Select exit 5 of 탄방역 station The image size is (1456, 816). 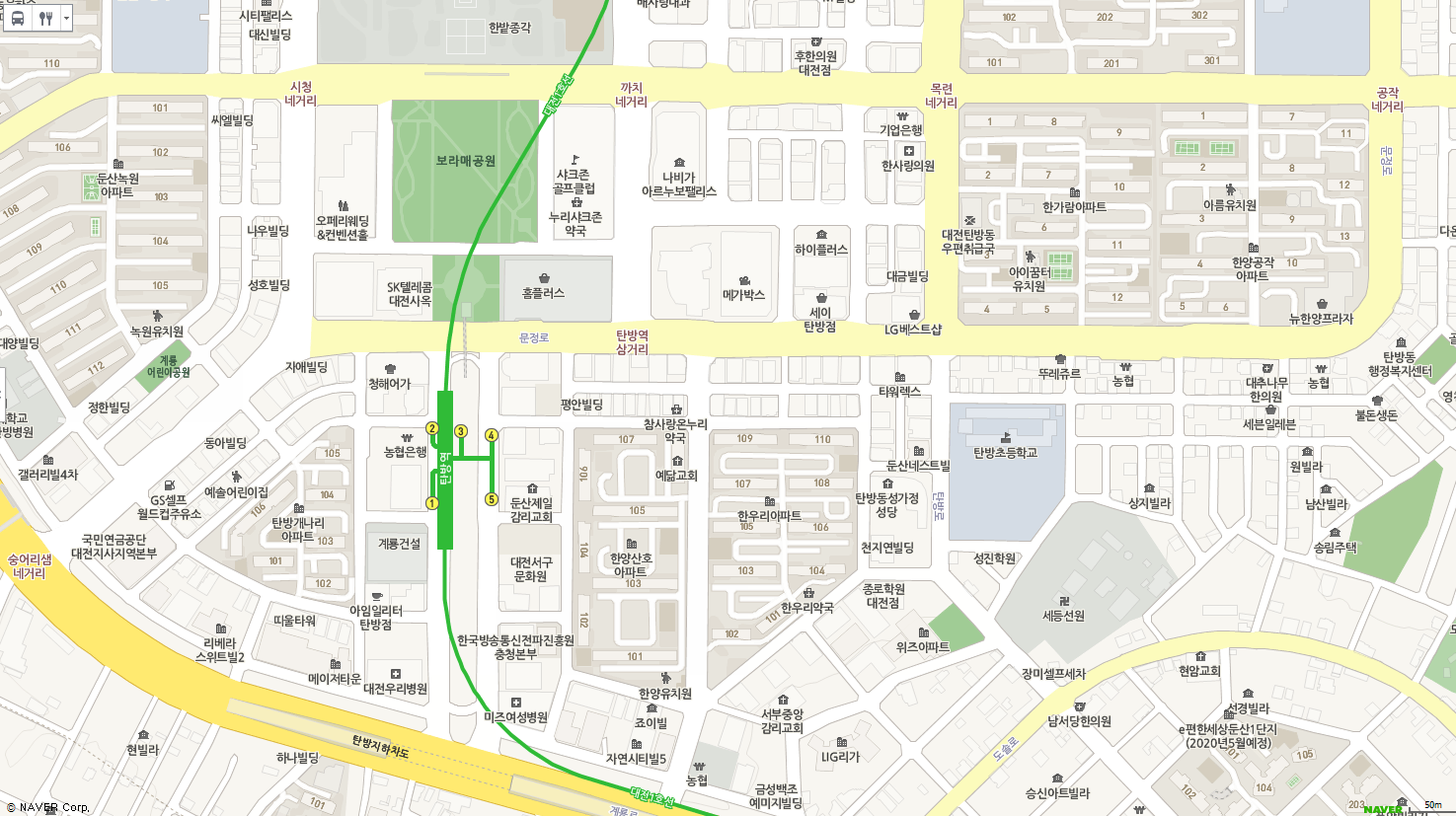492,499
